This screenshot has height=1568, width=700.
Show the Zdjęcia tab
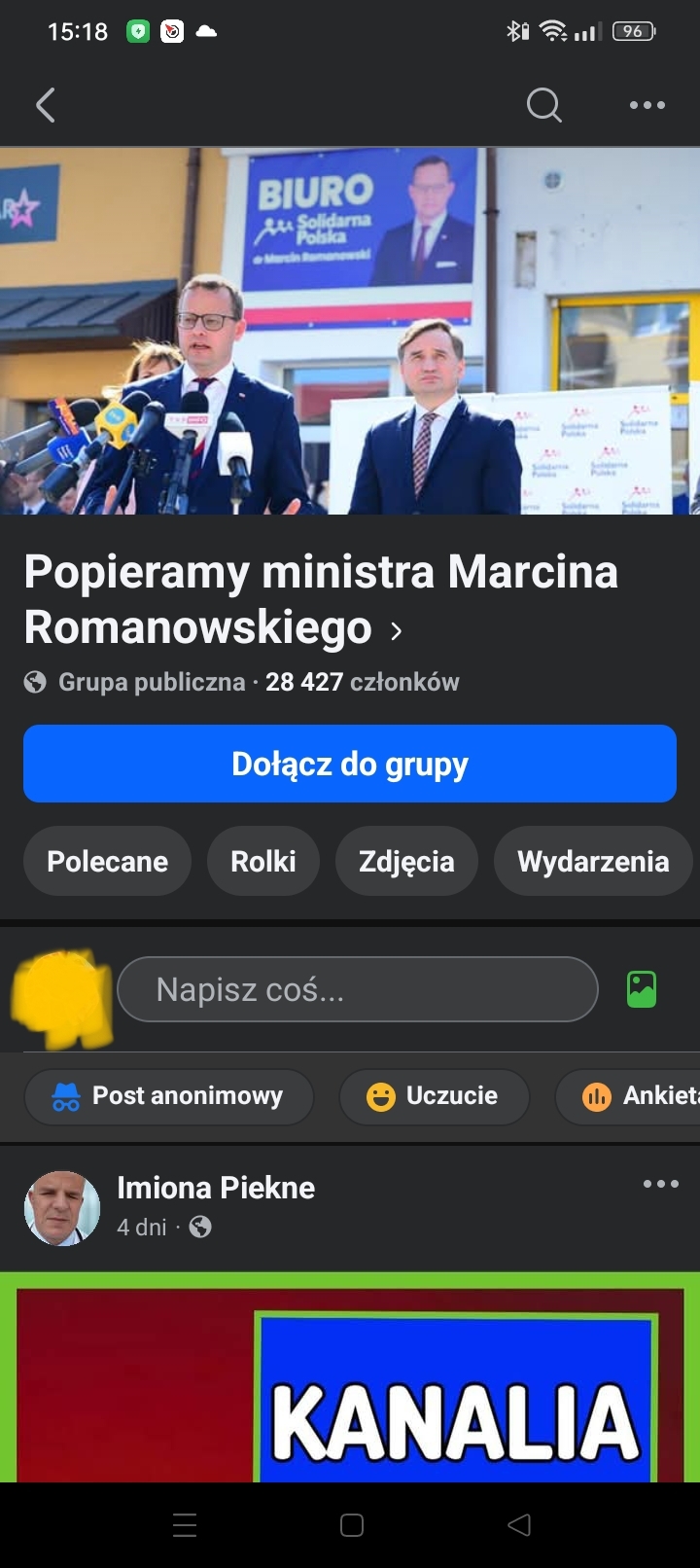pyautogui.click(x=406, y=861)
